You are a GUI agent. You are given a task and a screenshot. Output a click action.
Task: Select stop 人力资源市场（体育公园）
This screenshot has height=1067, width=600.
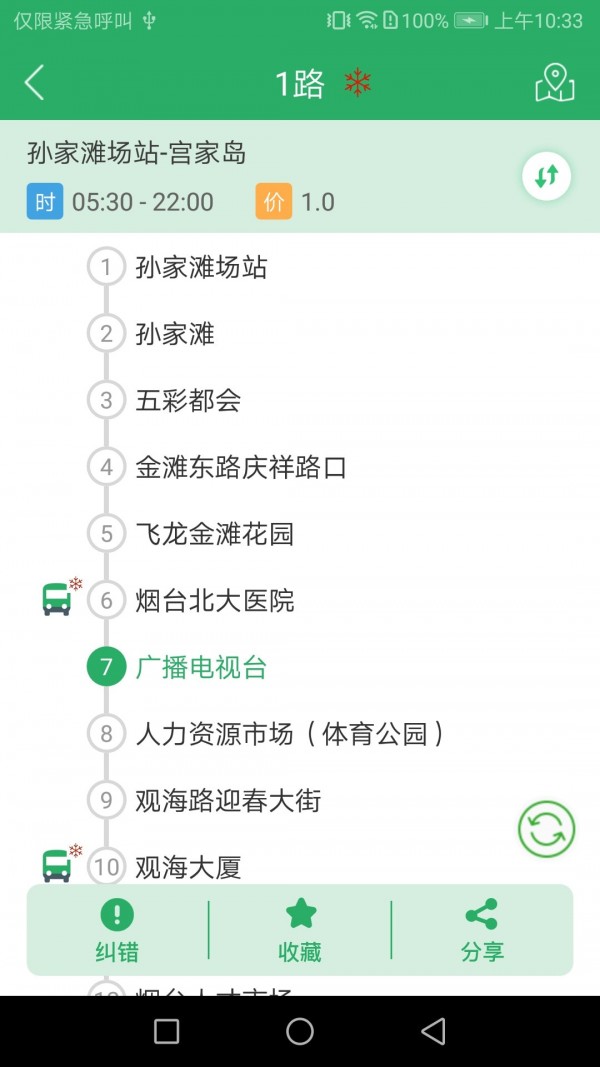tap(290, 734)
